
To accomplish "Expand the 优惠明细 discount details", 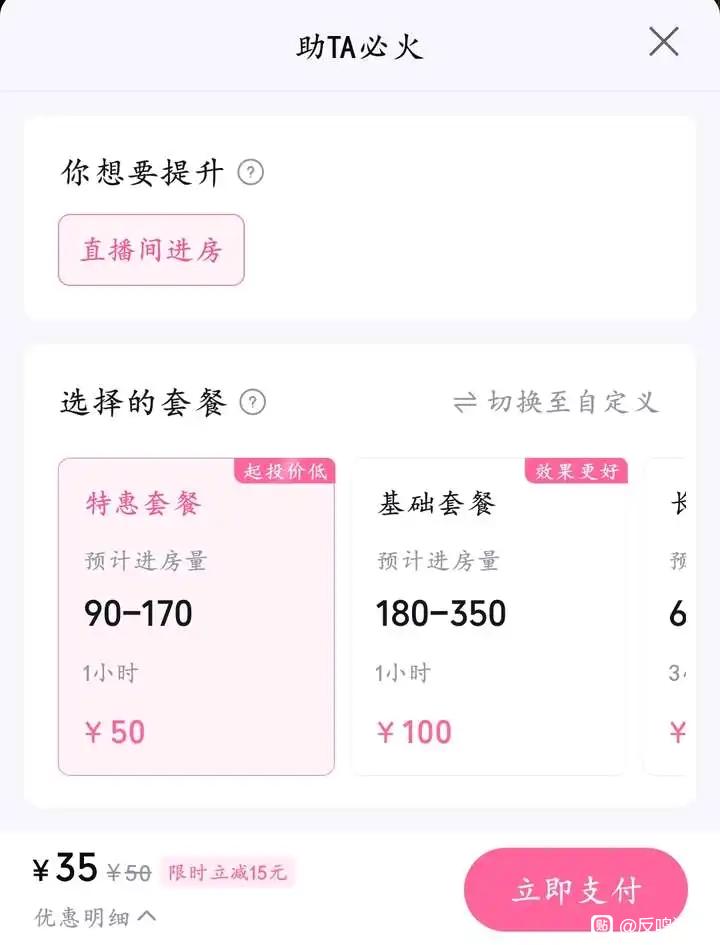I will click(96, 916).
